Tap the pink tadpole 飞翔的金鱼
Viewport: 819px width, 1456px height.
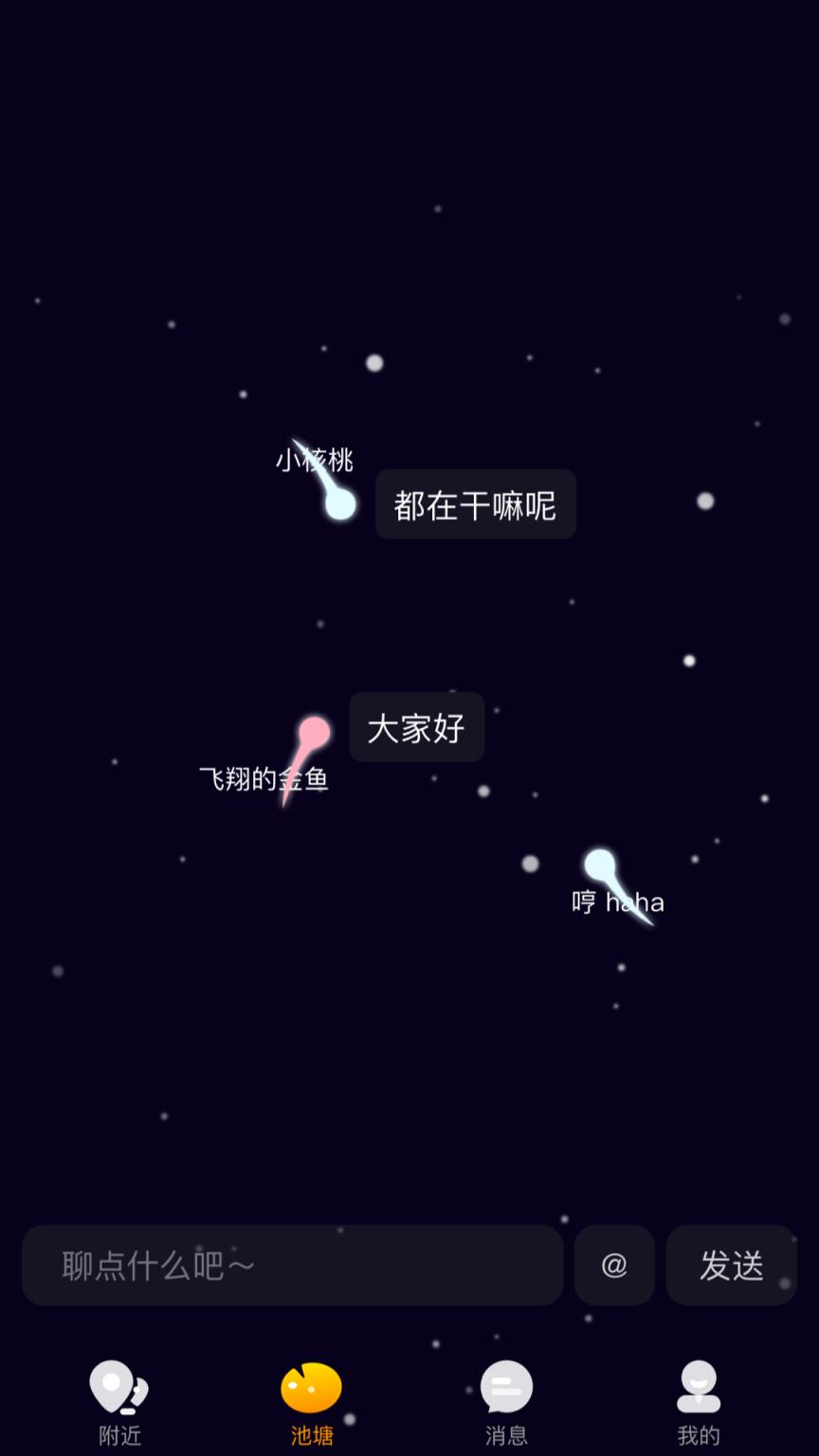click(314, 733)
